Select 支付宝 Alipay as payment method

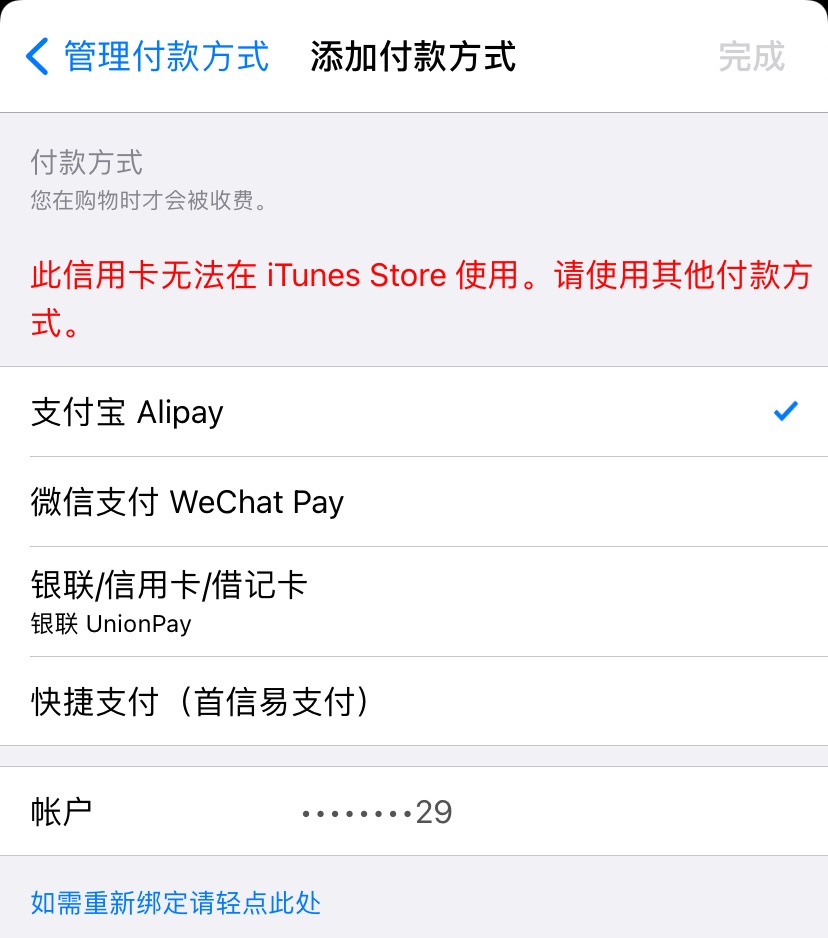click(414, 412)
